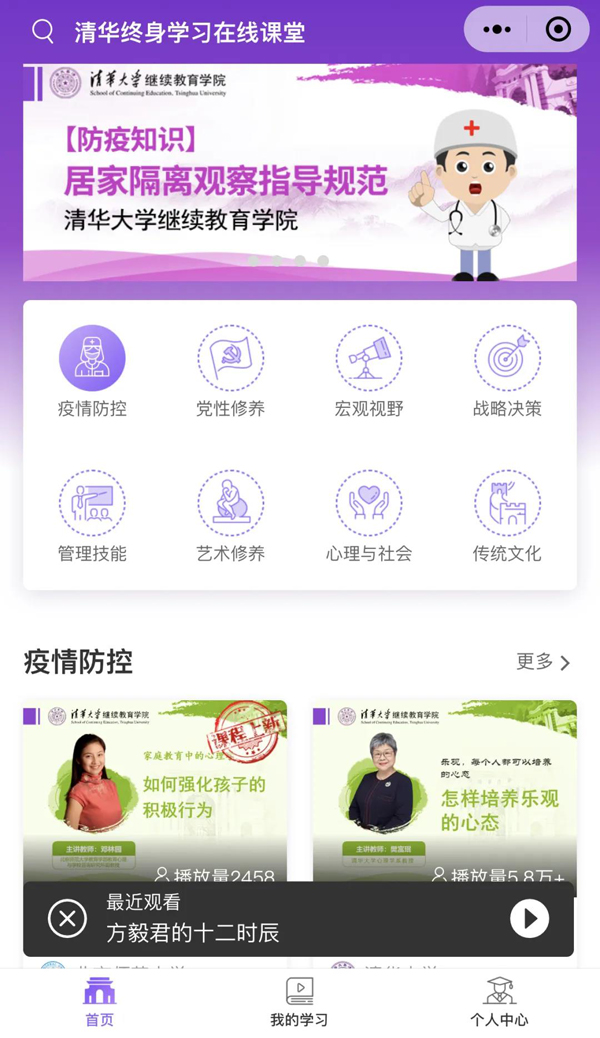The image size is (600, 1038).
Task: Dismiss the 最近观看 bar
Action: [x=67, y=918]
